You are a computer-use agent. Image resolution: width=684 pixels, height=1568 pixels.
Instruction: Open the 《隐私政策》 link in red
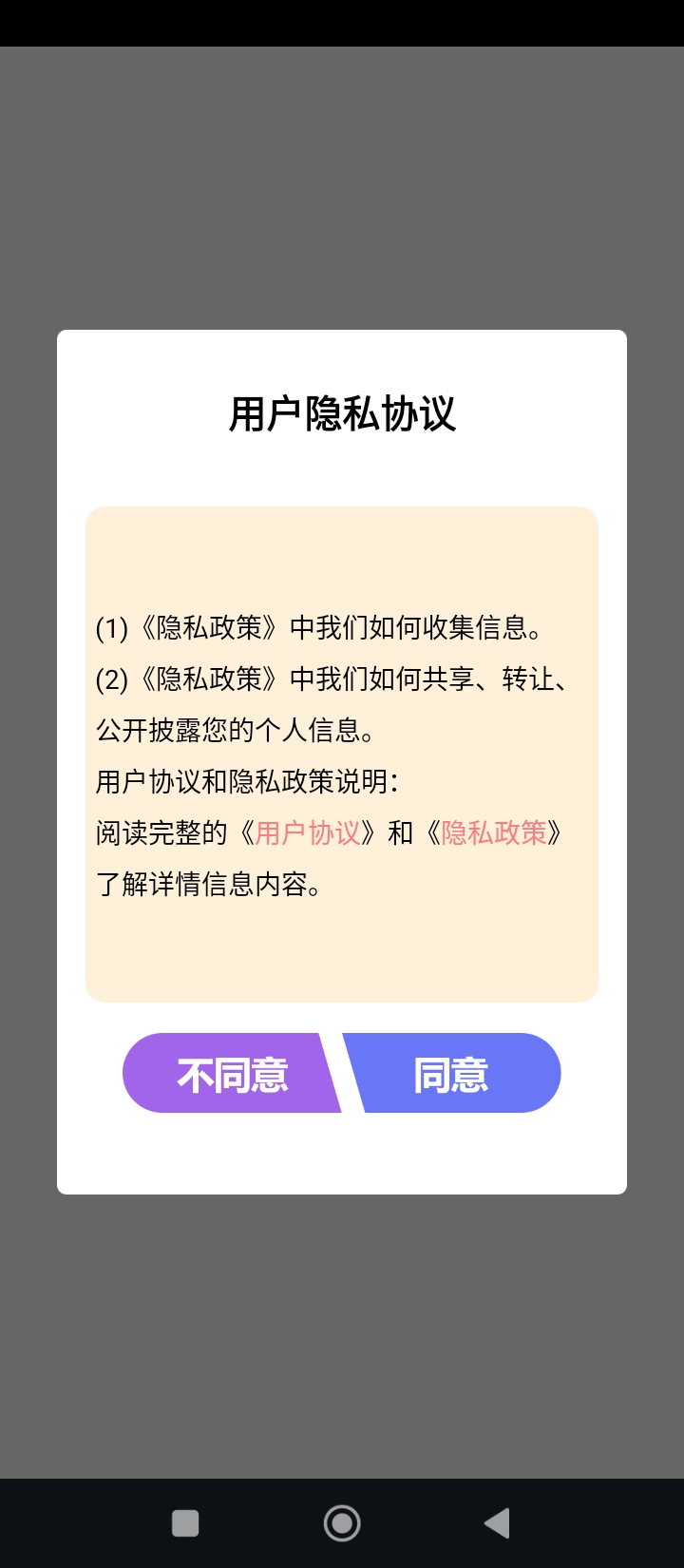494,833
